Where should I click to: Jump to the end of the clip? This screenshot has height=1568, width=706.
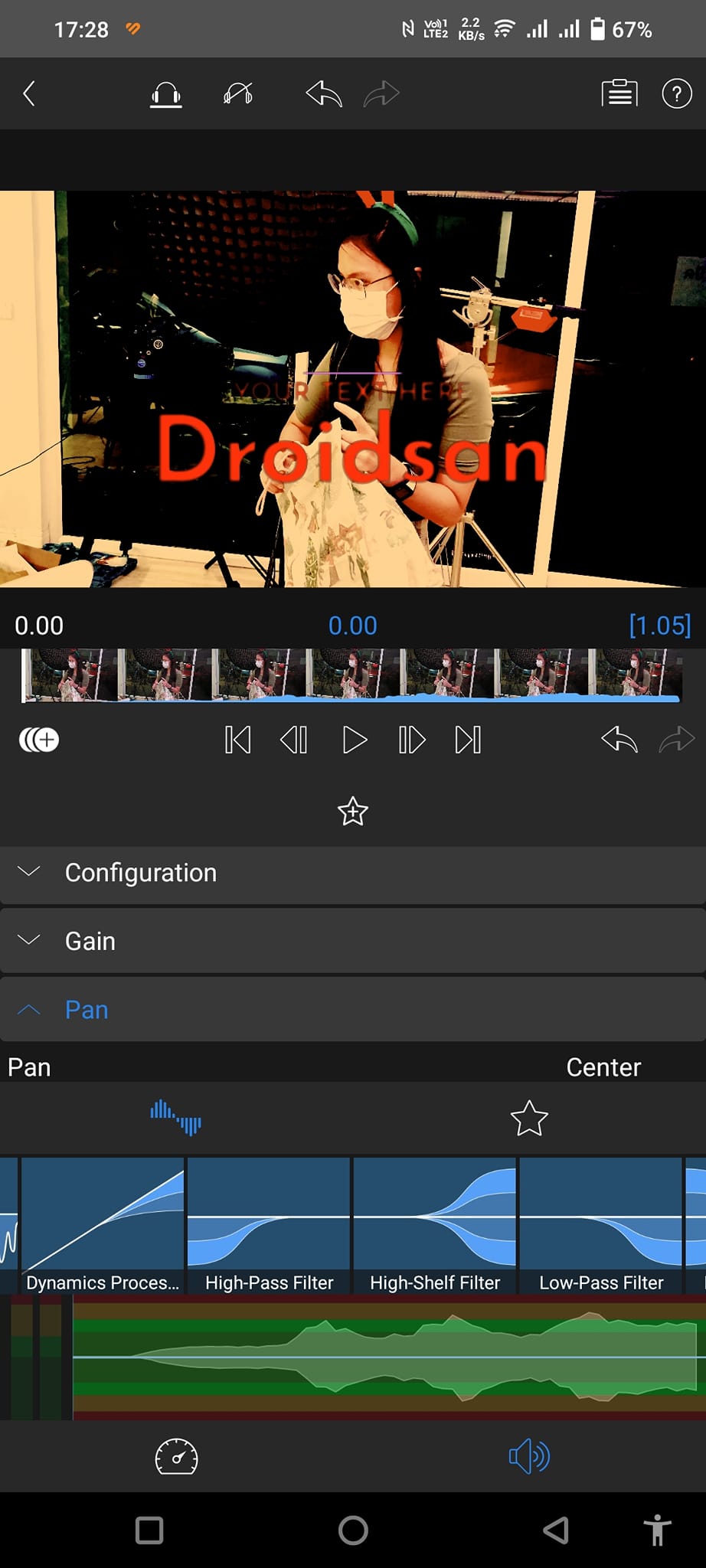(x=468, y=740)
